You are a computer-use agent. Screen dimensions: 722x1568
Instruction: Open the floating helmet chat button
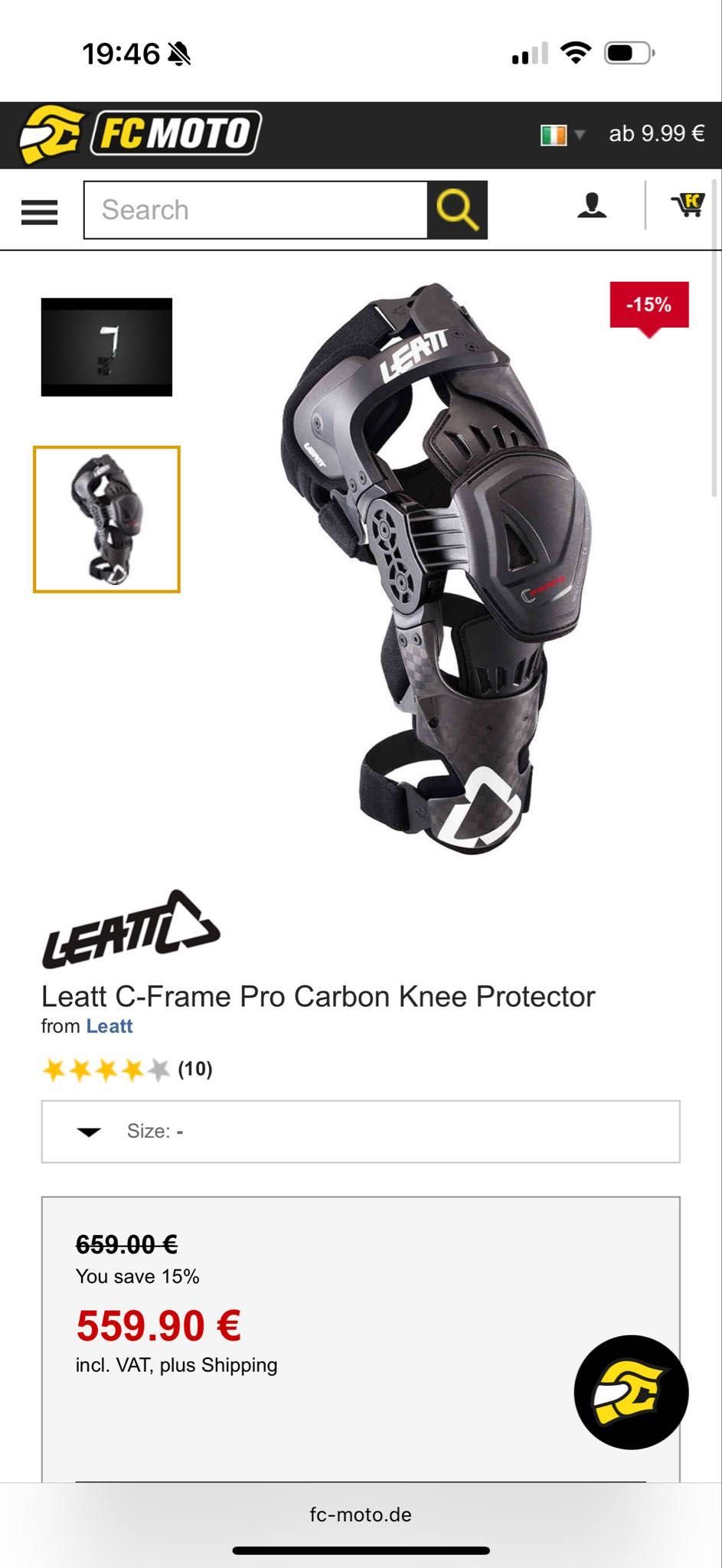tap(631, 1392)
